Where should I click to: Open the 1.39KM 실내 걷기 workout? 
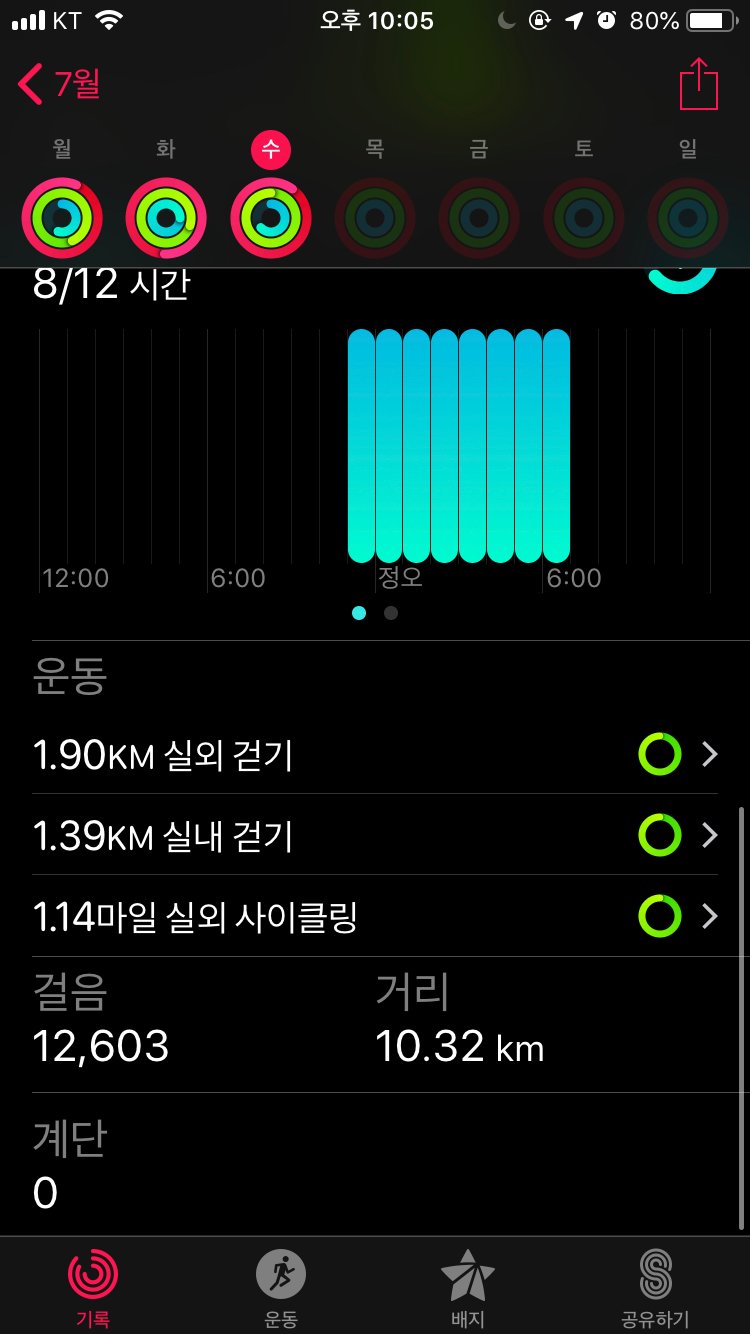click(375, 835)
